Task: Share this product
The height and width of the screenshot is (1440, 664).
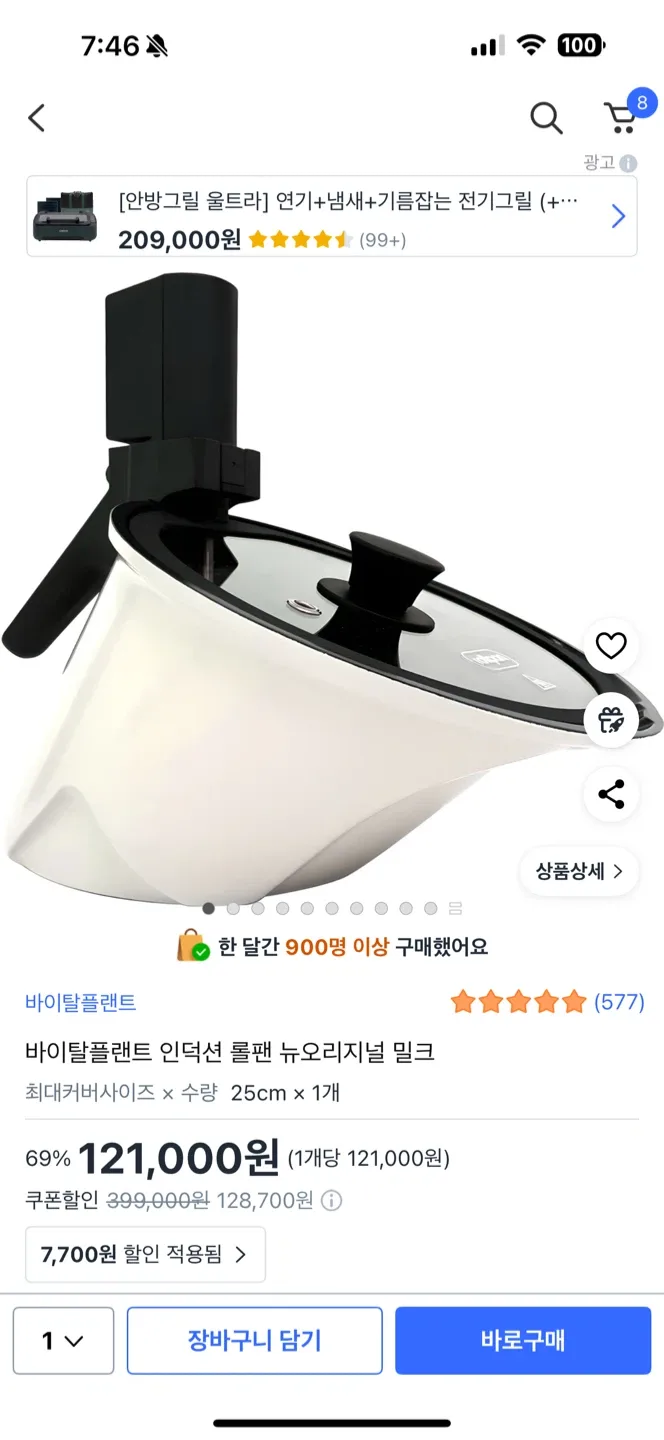Action: [x=610, y=795]
